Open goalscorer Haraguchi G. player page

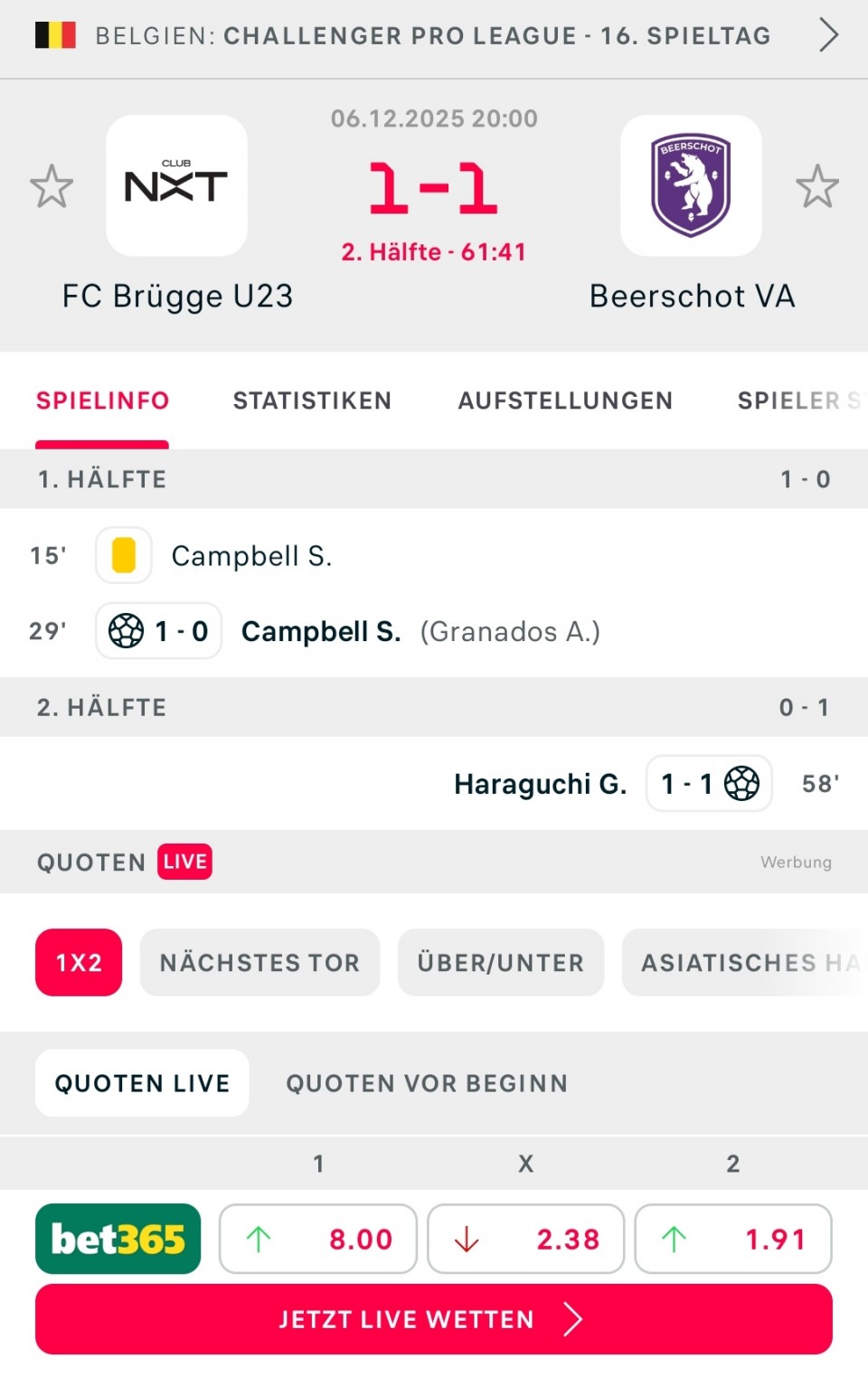(540, 784)
